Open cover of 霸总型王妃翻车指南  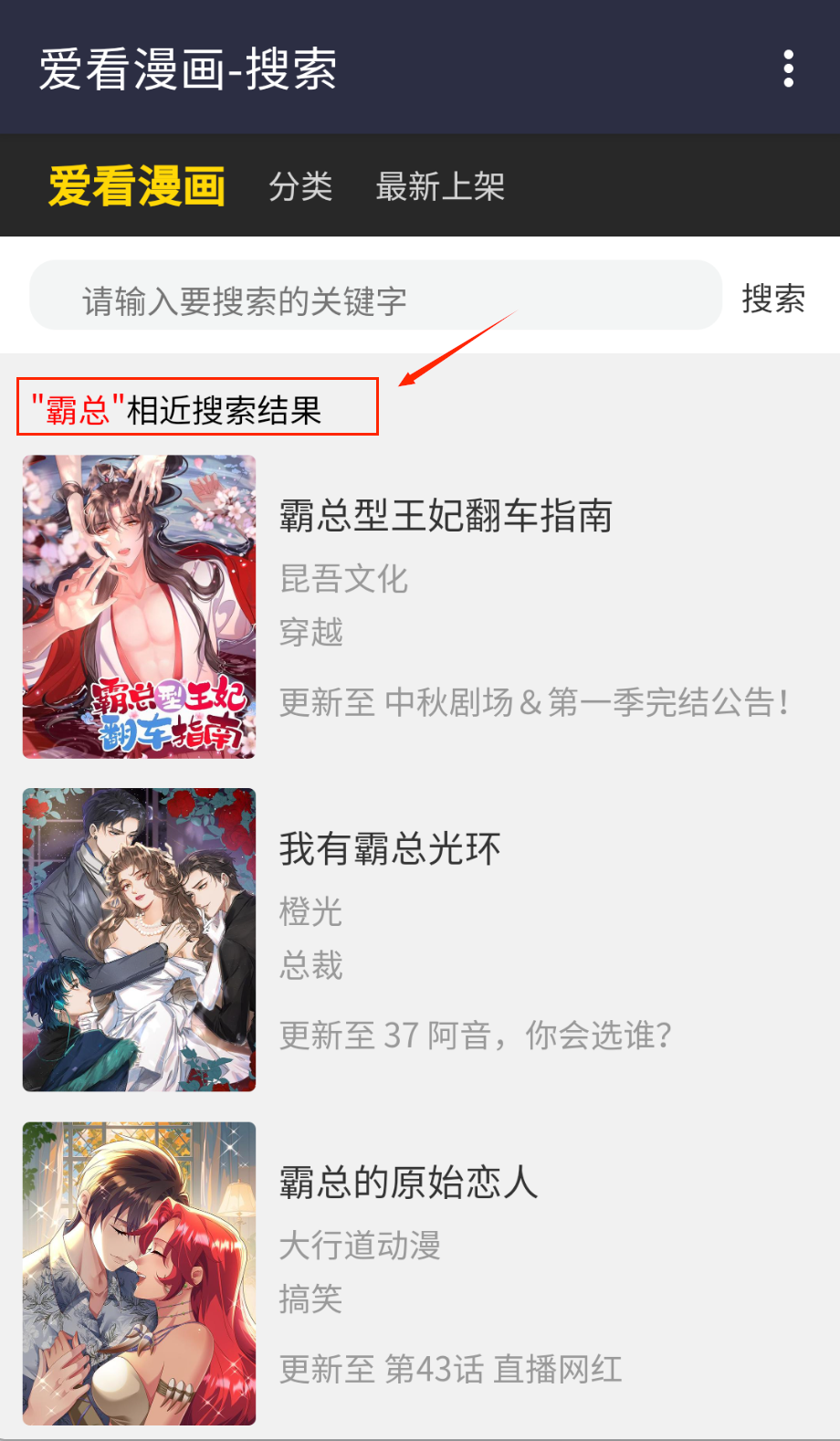pyautogui.click(x=139, y=606)
